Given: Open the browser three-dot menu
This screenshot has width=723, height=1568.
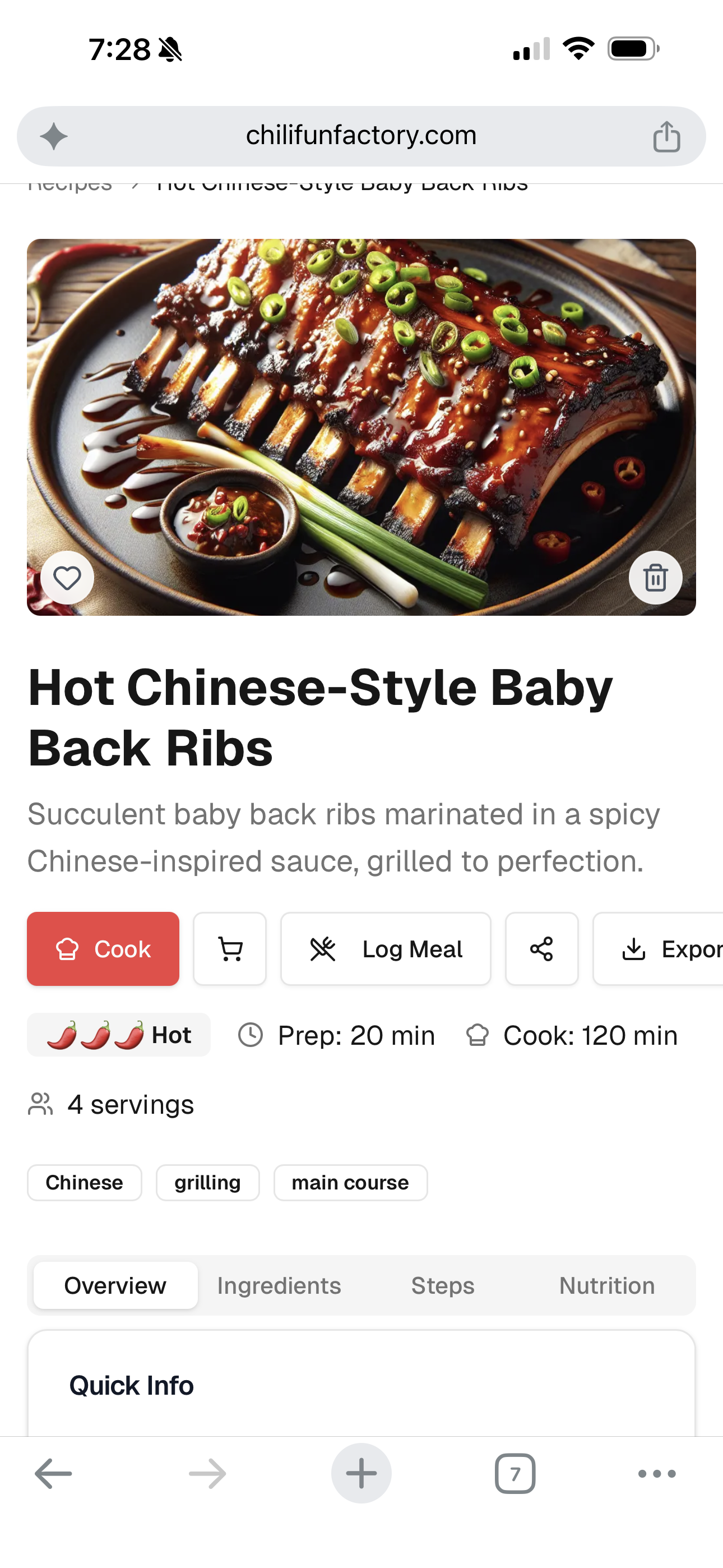Looking at the screenshot, I should pos(657,1474).
